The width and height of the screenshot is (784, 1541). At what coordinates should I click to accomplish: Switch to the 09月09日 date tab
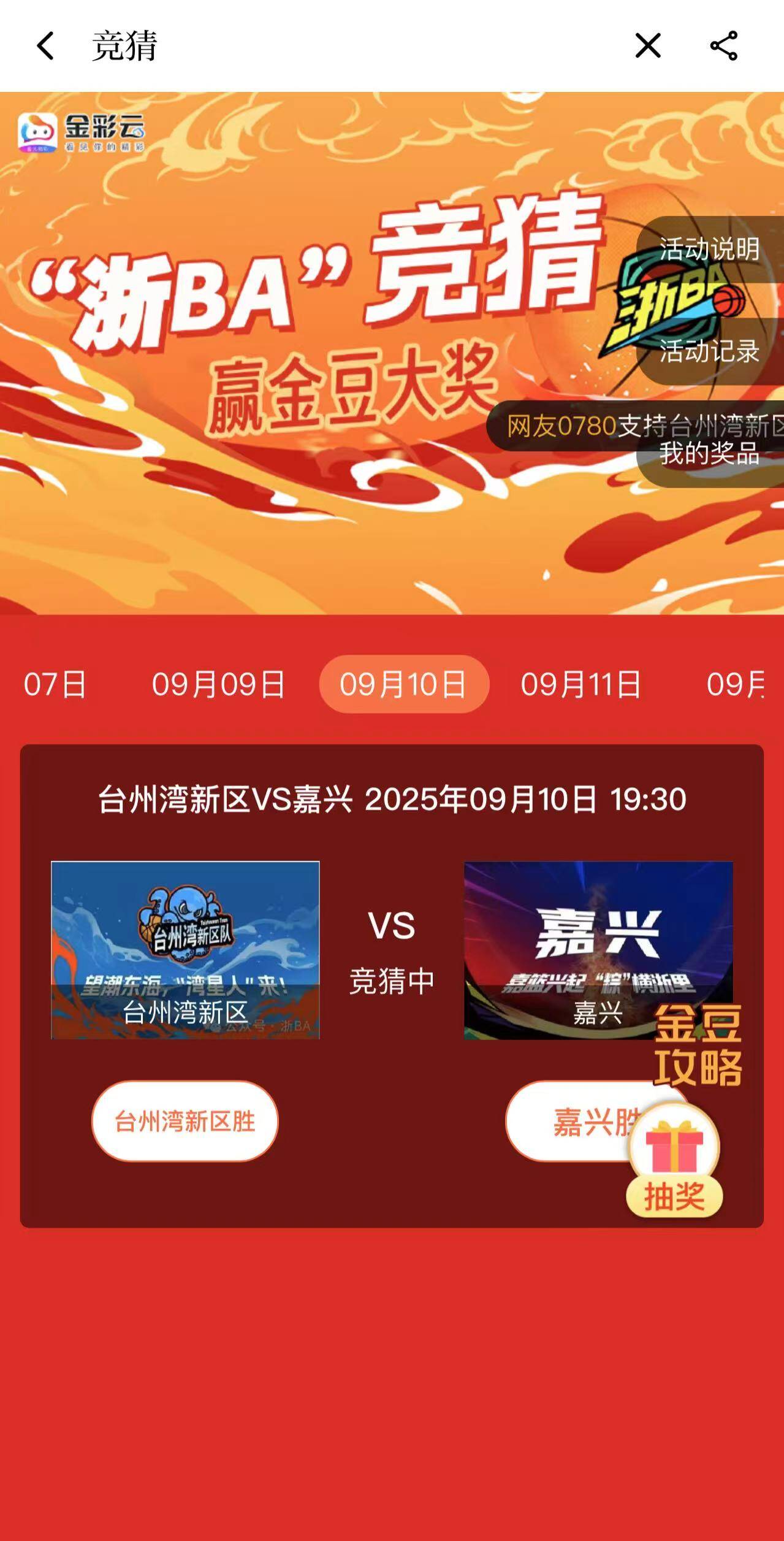pos(218,684)
